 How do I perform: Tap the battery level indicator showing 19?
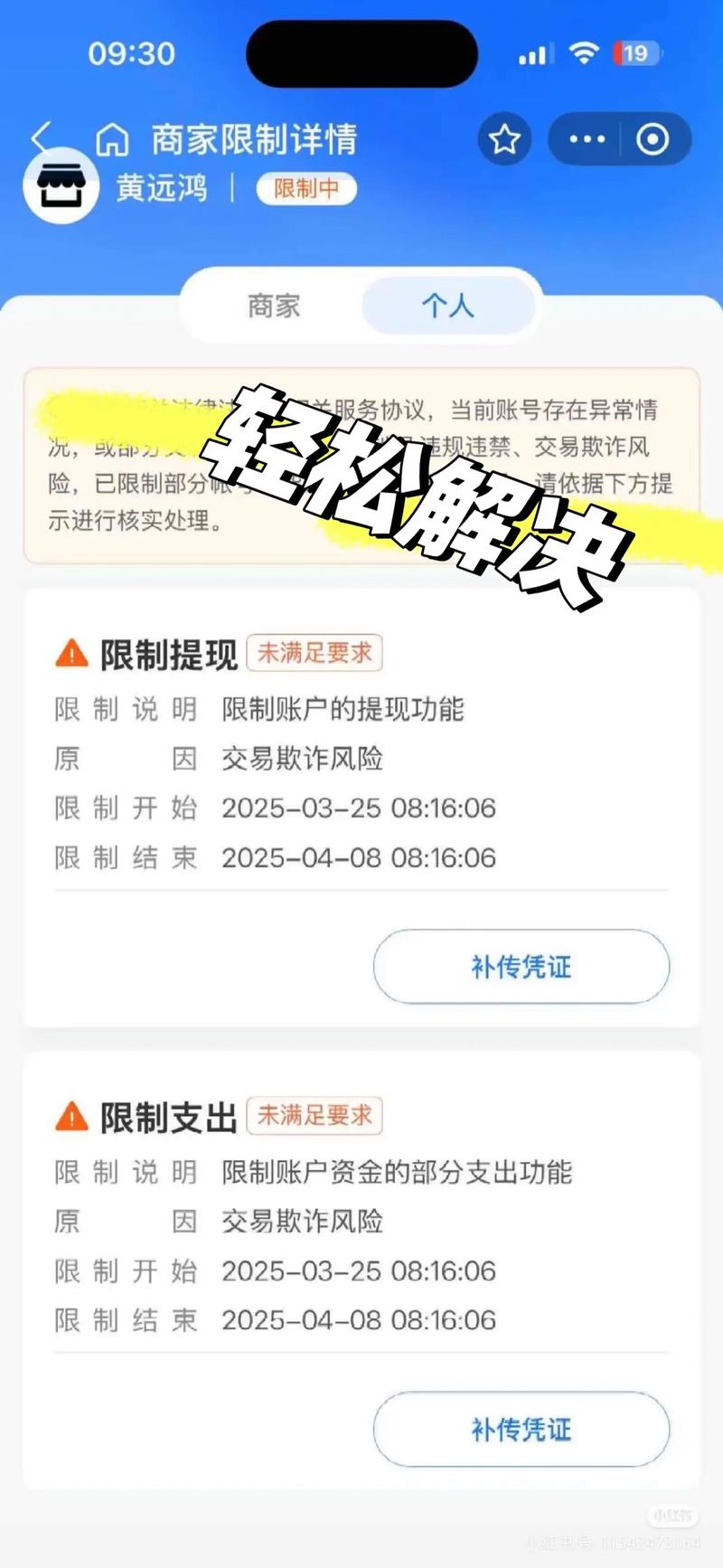638,53
